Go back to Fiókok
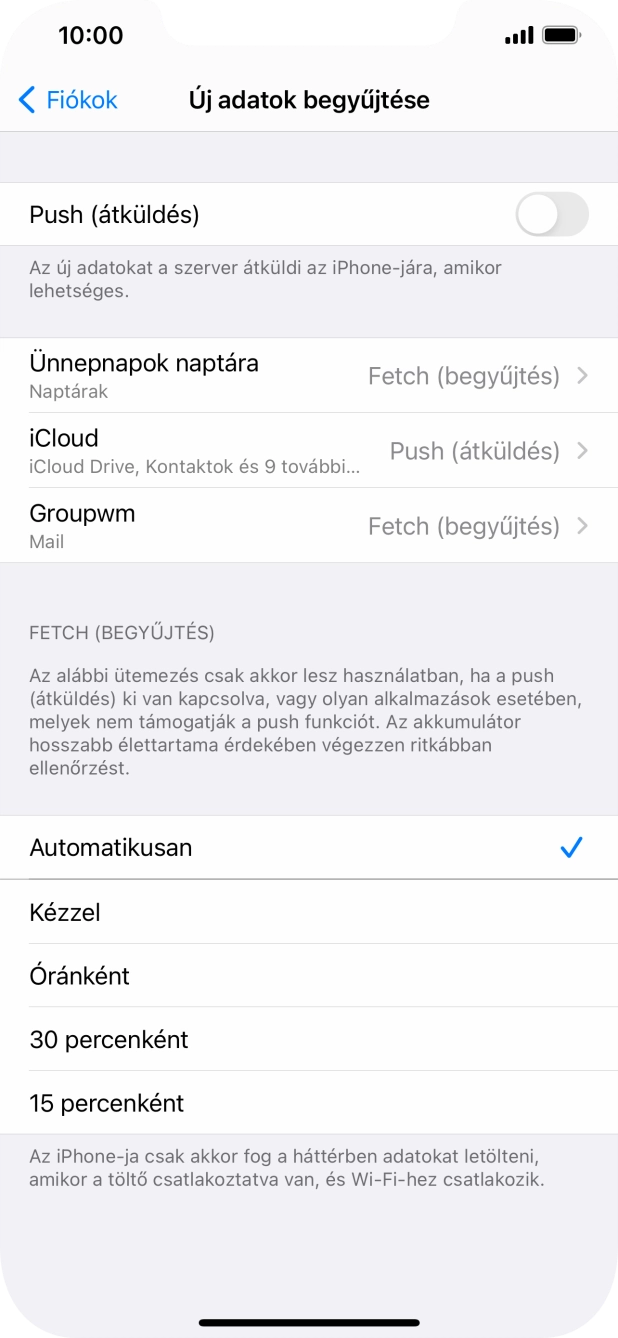This screenshot has height=1338, width=618. 68,100
